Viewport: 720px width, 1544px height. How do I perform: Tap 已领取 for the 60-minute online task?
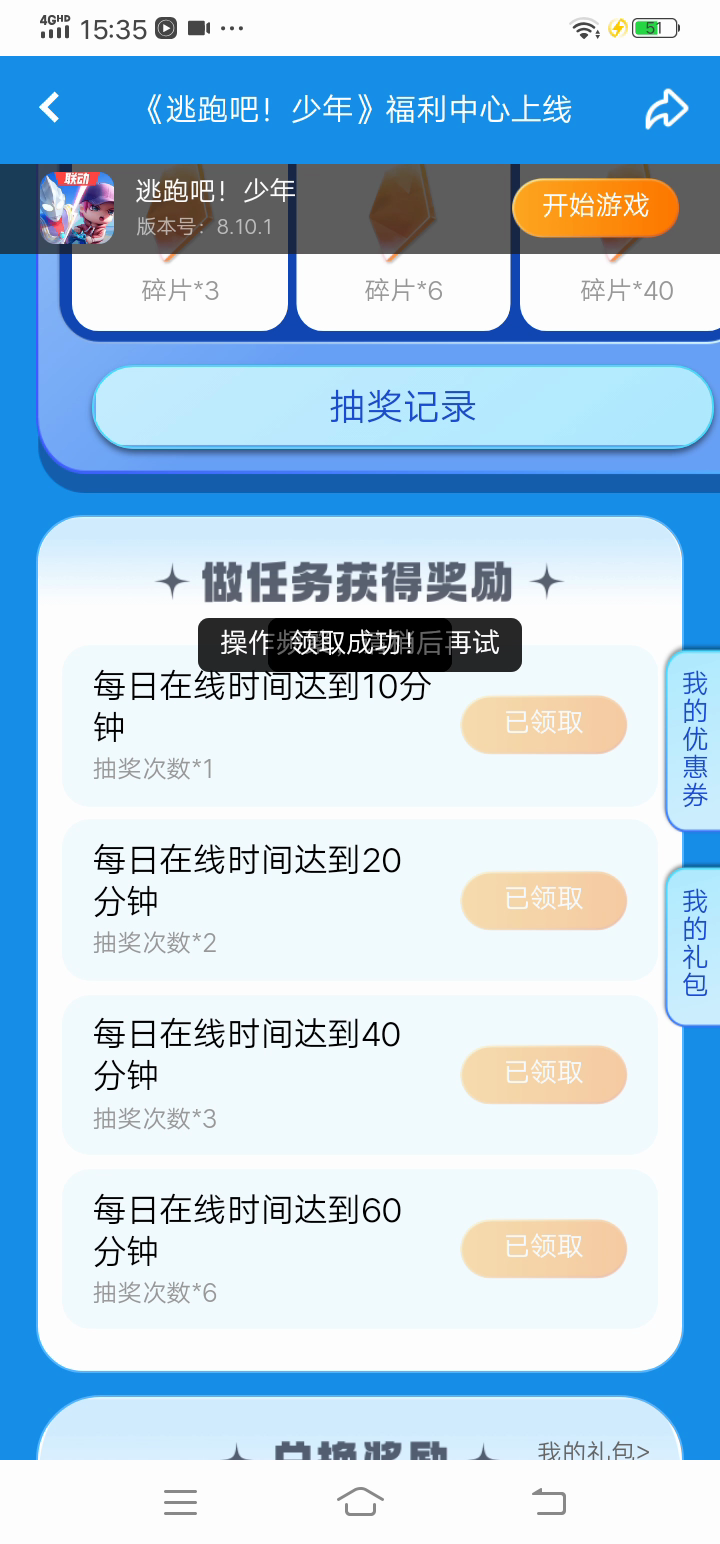tap(543, 1247)
